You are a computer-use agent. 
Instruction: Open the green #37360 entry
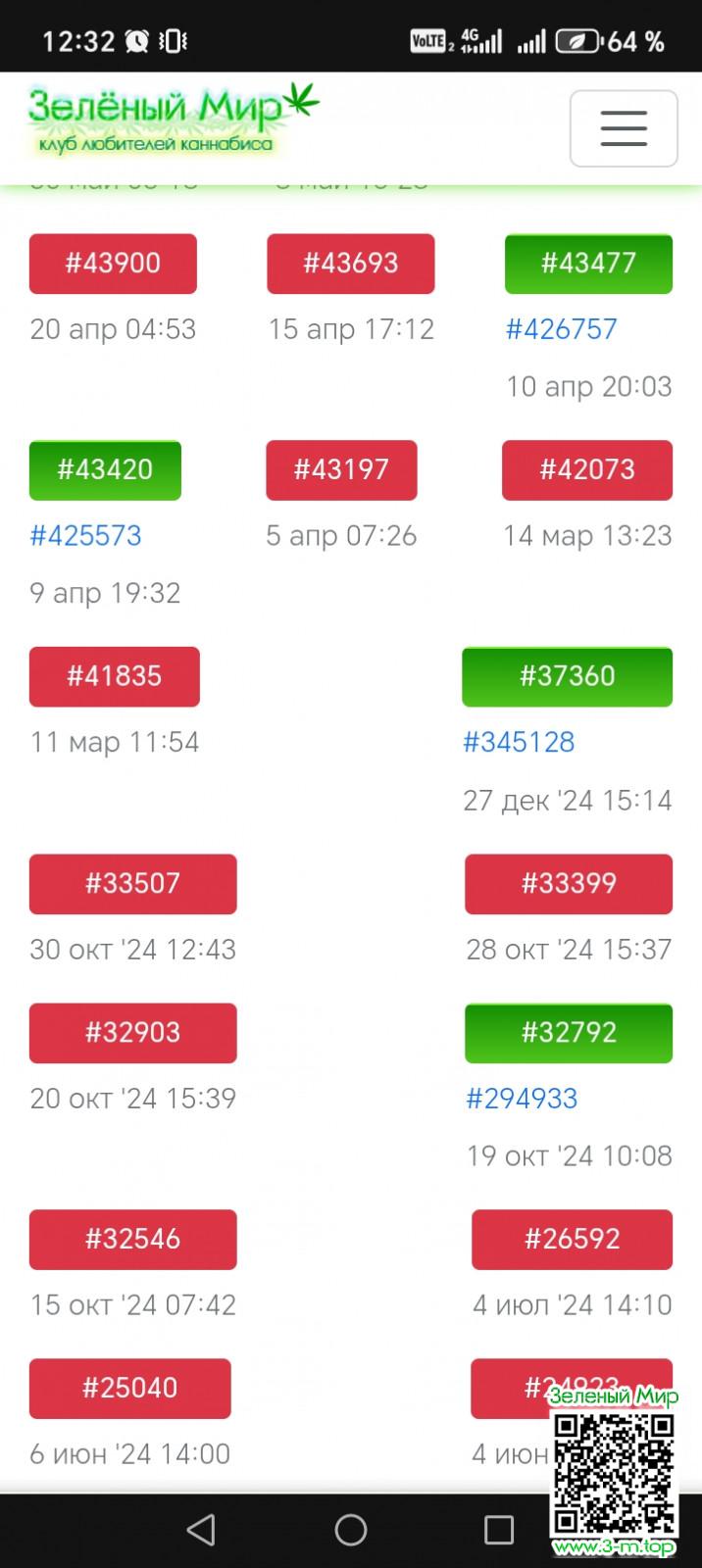click(x=567, y=677)
